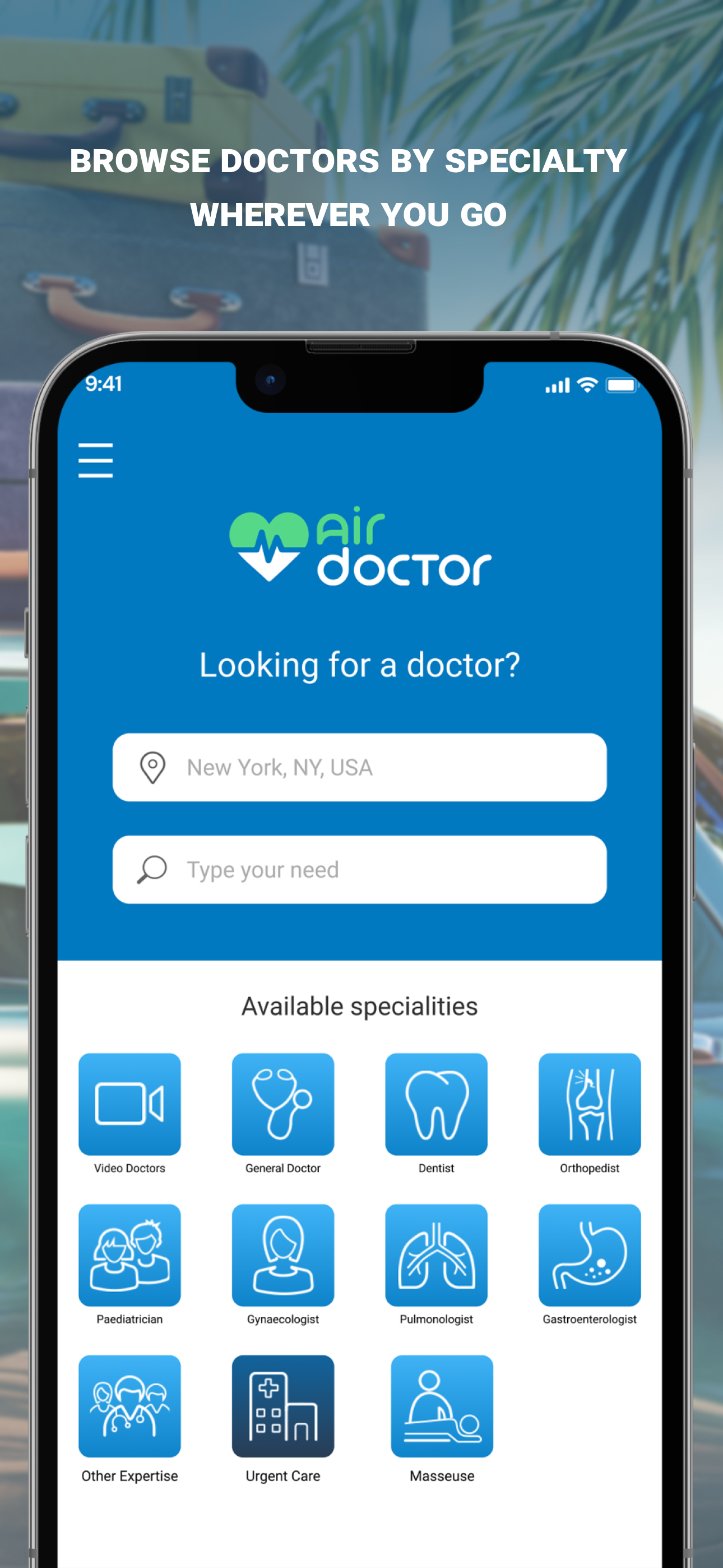Tap the location pin icon
The height and width of the screenshot is (1568, 723).
point(152,768)
